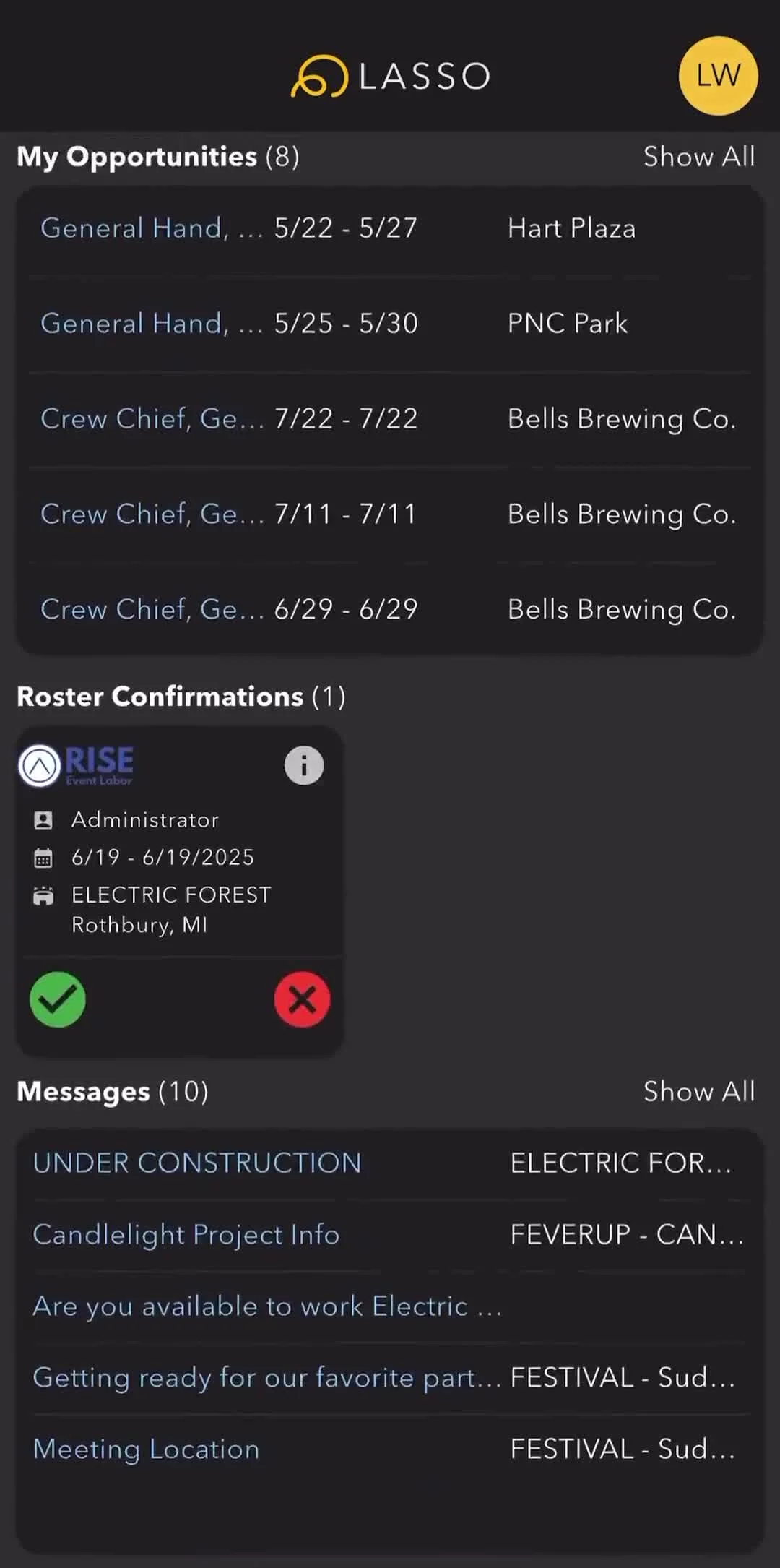
Task: Open the 6/29 Crew Chief opportunity
Action: [x=389, y=610]
